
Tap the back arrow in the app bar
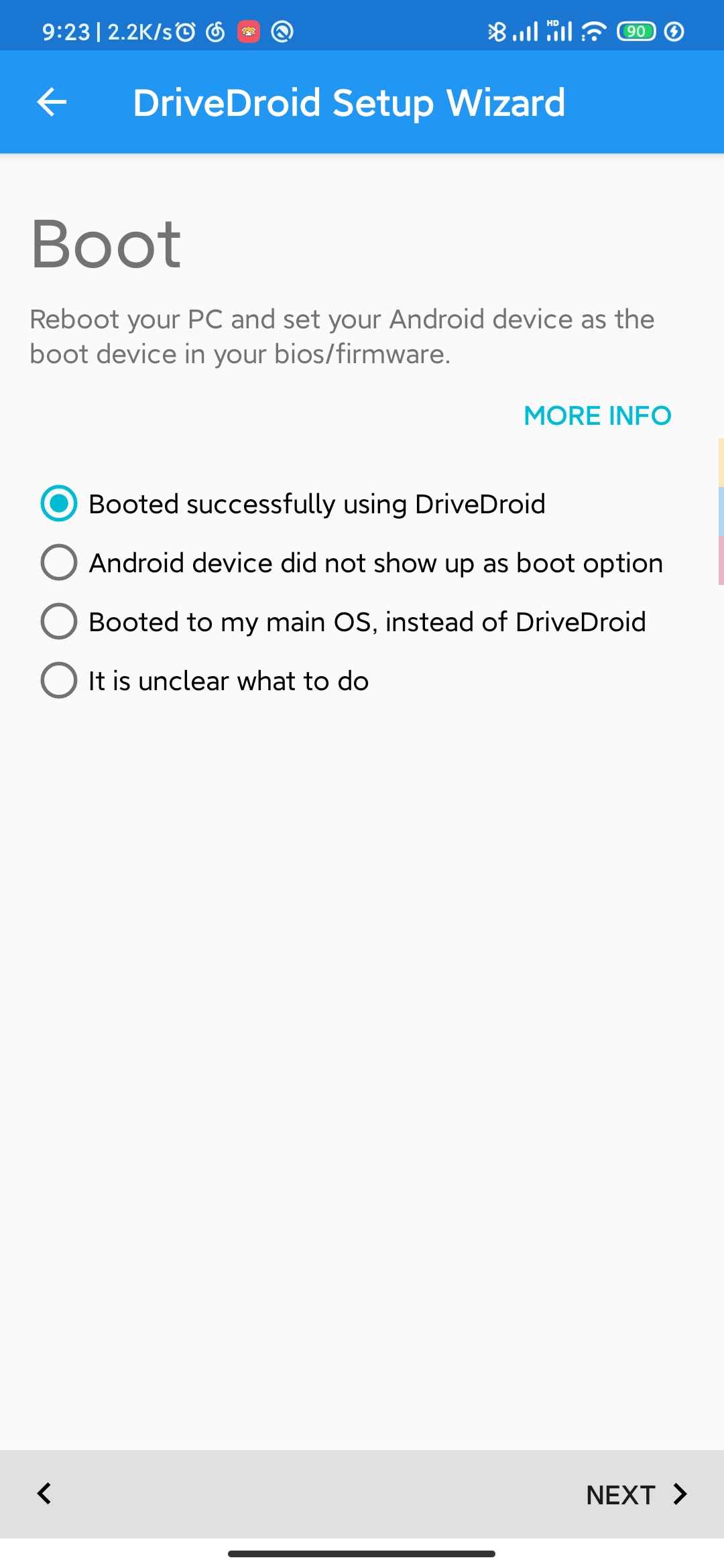pyautogui.click(x=52, y=102)
